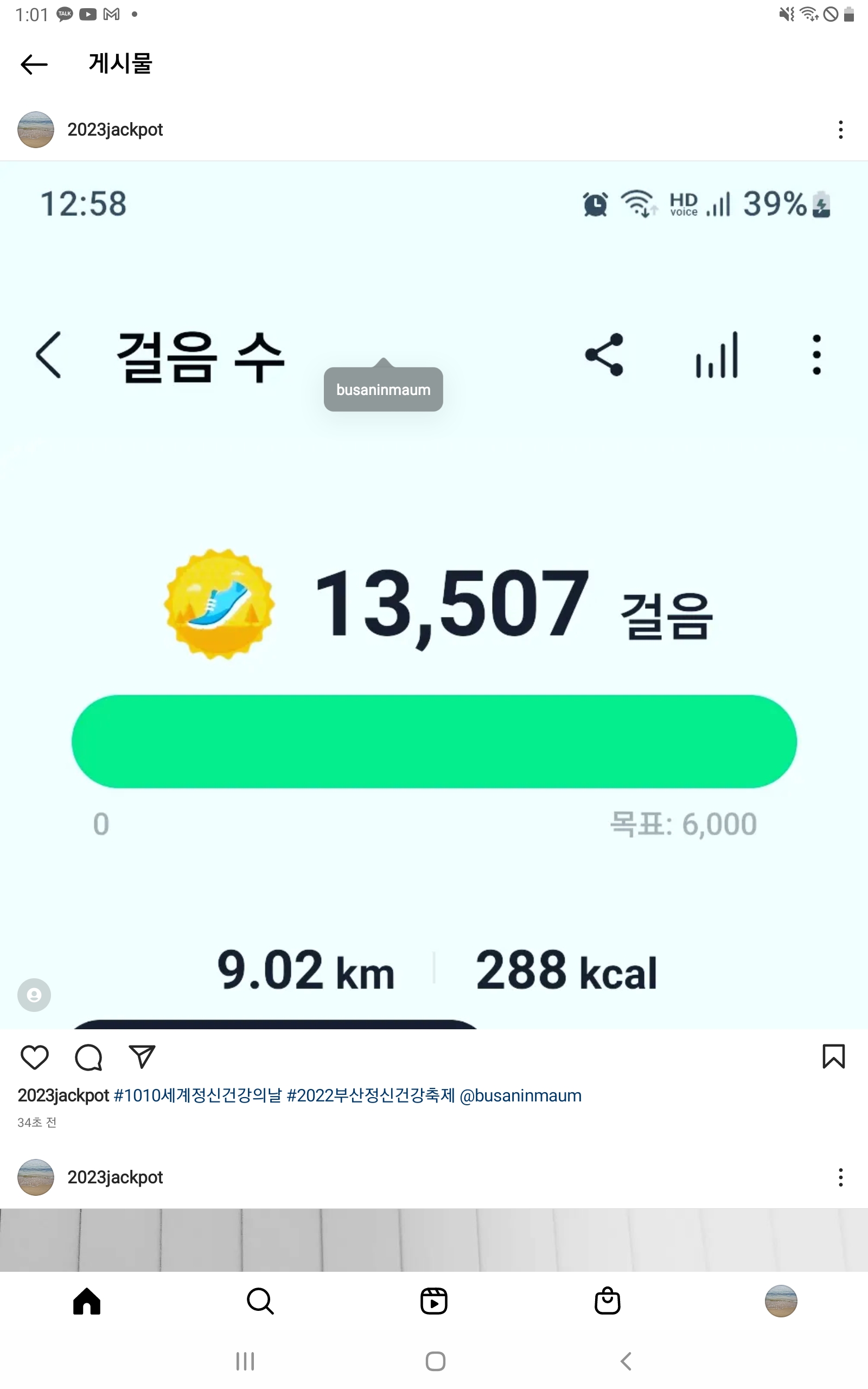
Task: Bookmark this post
Action: coord(833,1057)
